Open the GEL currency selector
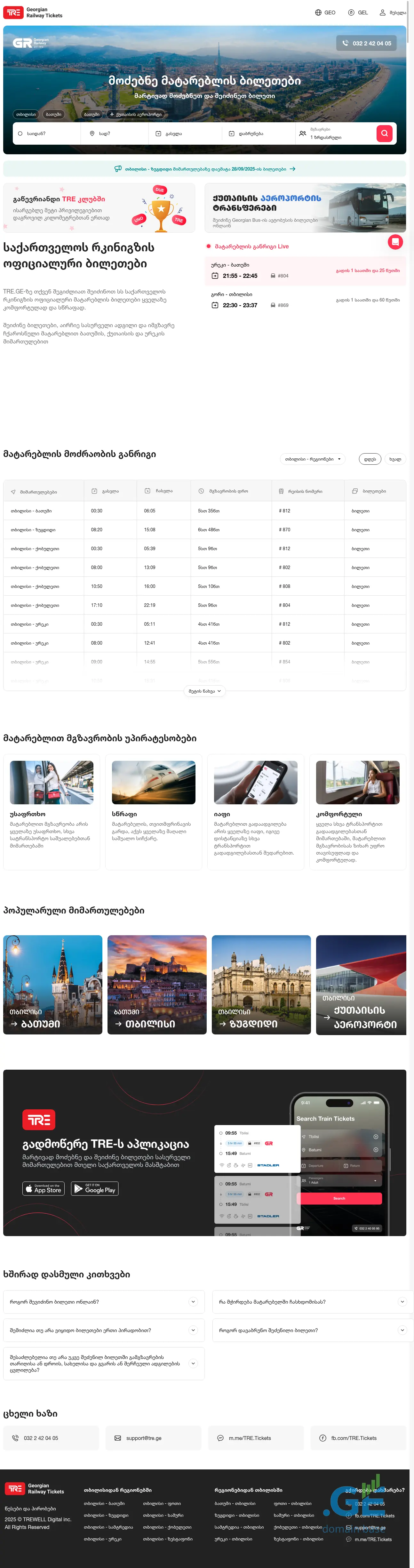This screenshot has height=1568, width=414. (x=358, y=12)
